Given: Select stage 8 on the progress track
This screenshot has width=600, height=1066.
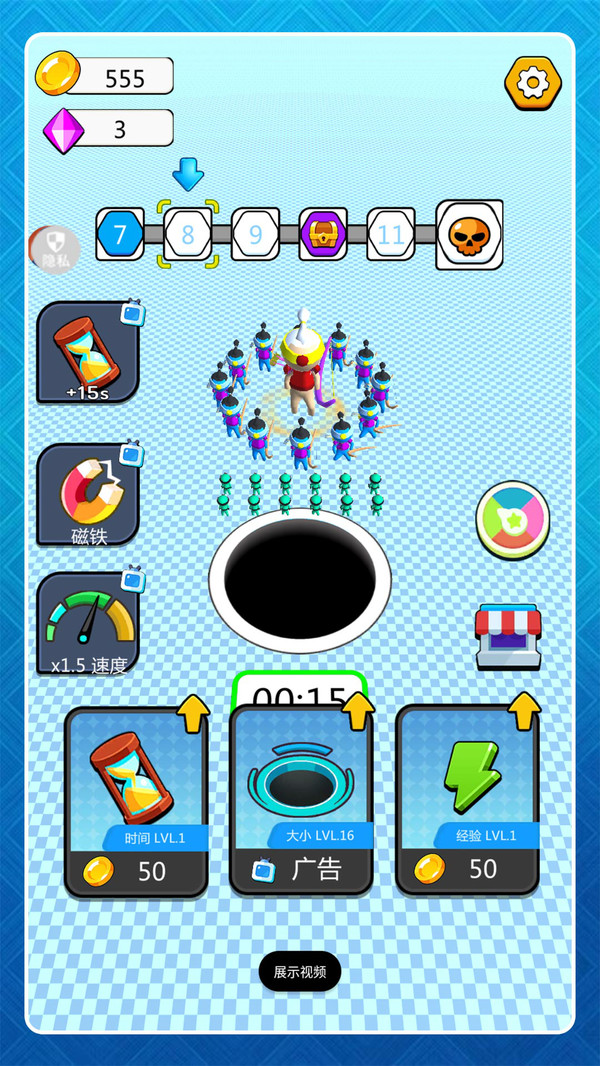Looking at the screenshot, I should pos(188,235).
